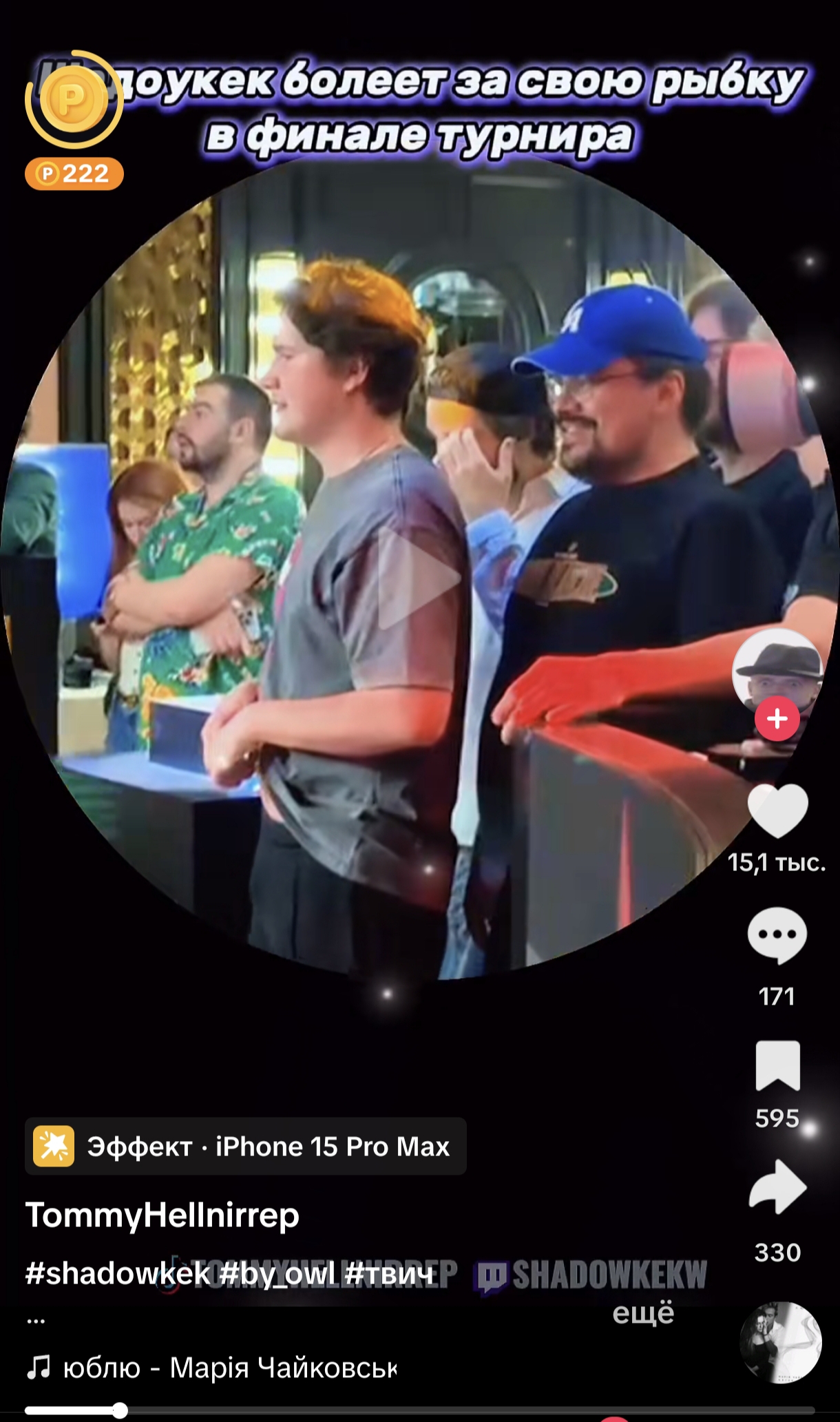This screenshot has width=840, height=1422.
Task: Open the comments with 171 replies
Action: click(x=777, y=935)
